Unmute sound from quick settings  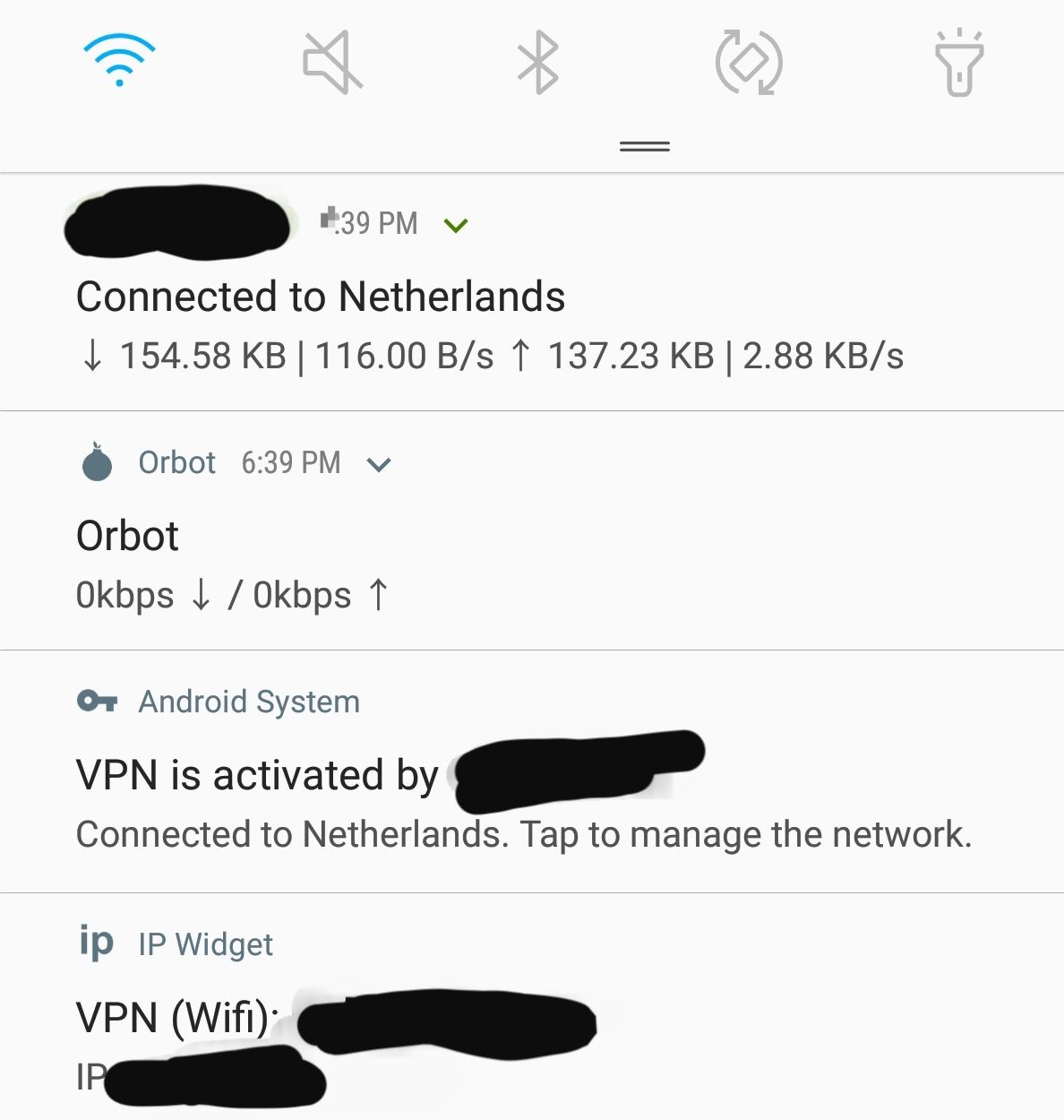pyautogui.click(x=331, y=63)
